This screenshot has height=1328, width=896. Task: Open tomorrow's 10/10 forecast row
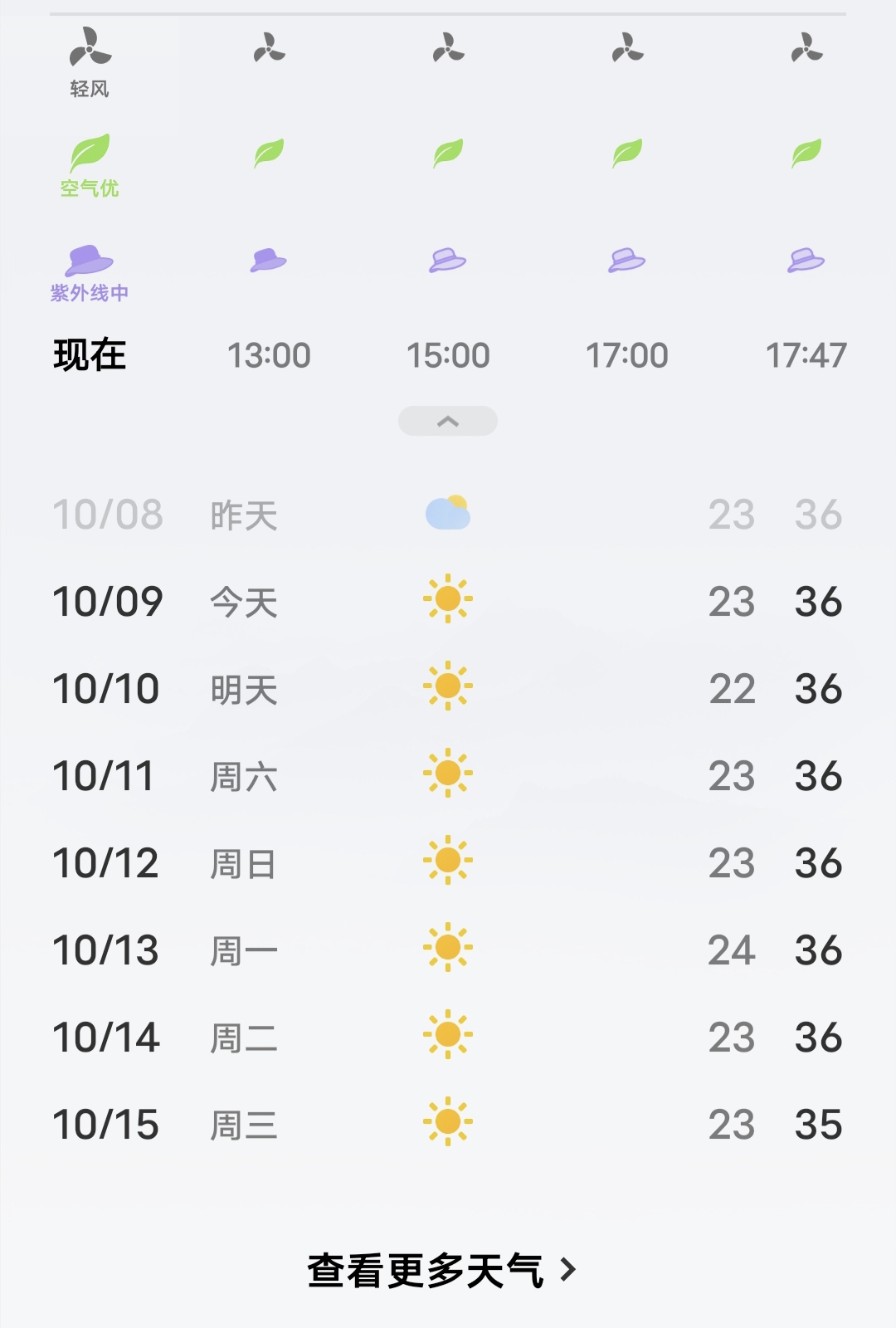pyautogui.click(x=448, y=688)
